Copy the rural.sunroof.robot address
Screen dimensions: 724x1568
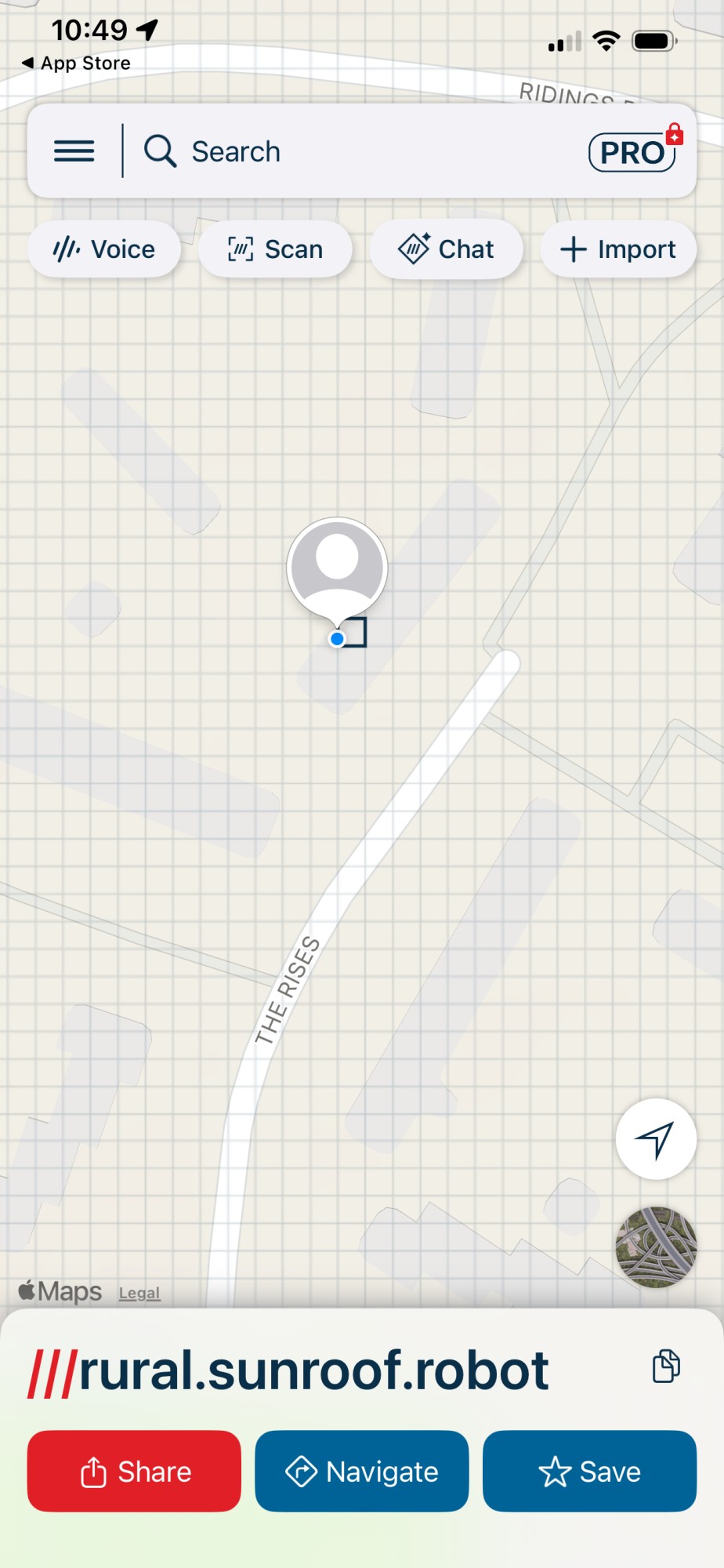(666, 1366)
